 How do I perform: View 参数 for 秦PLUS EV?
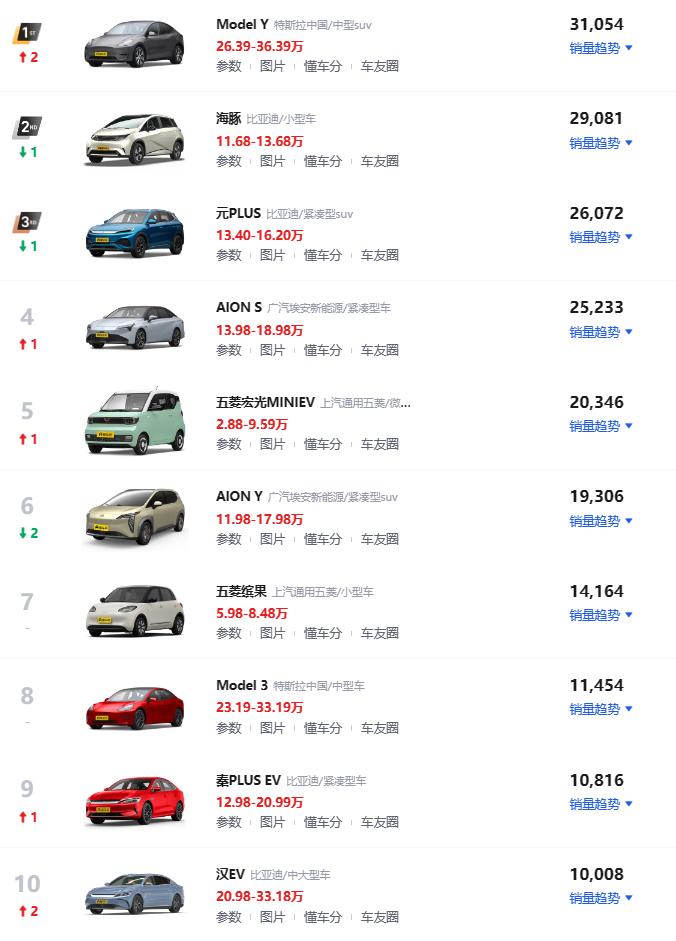click(x=229, y=822)
